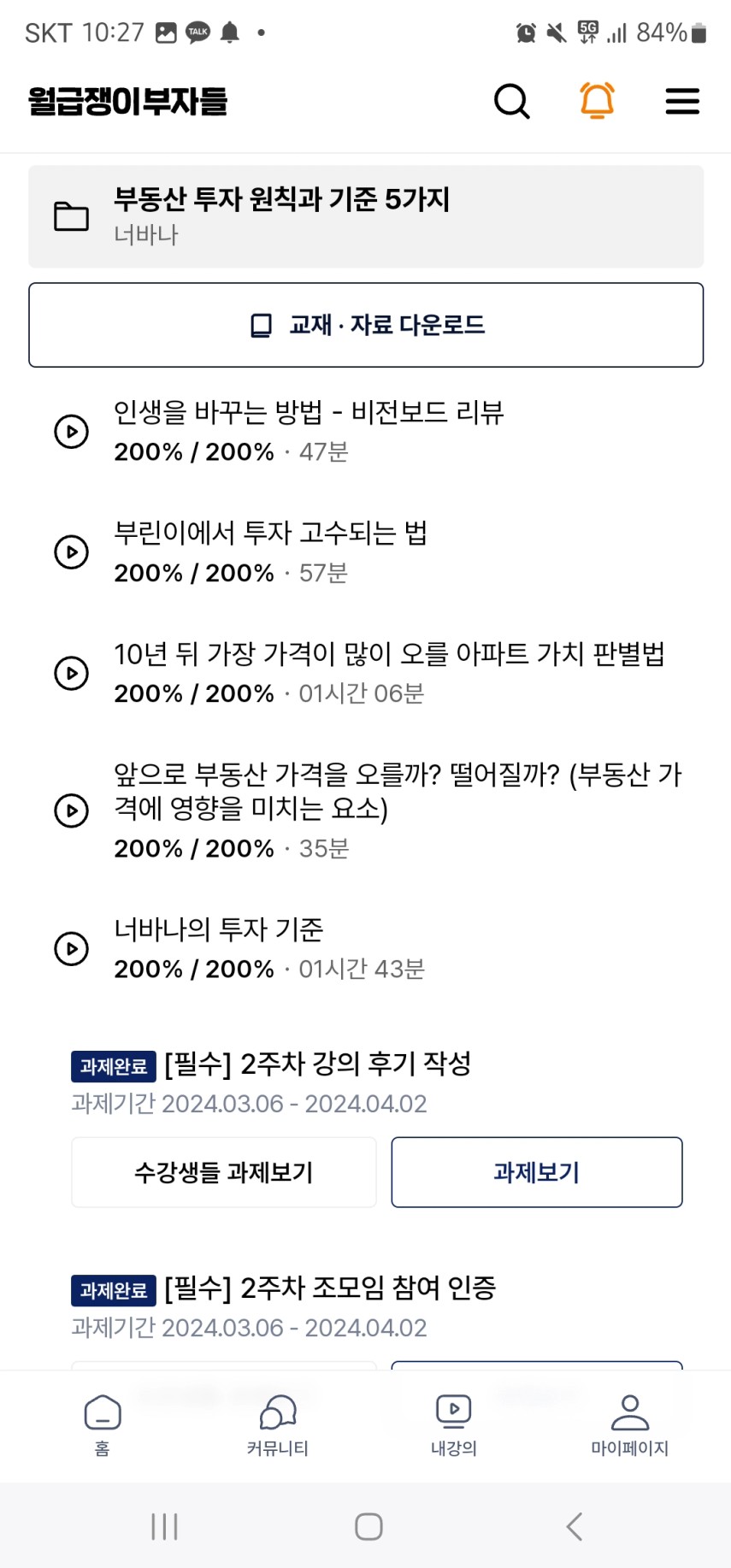Switch to the 커뮤니티 tab
Image resolution: width=731 pixels, height=1568 pixels.
click(x=278, y=1425)
